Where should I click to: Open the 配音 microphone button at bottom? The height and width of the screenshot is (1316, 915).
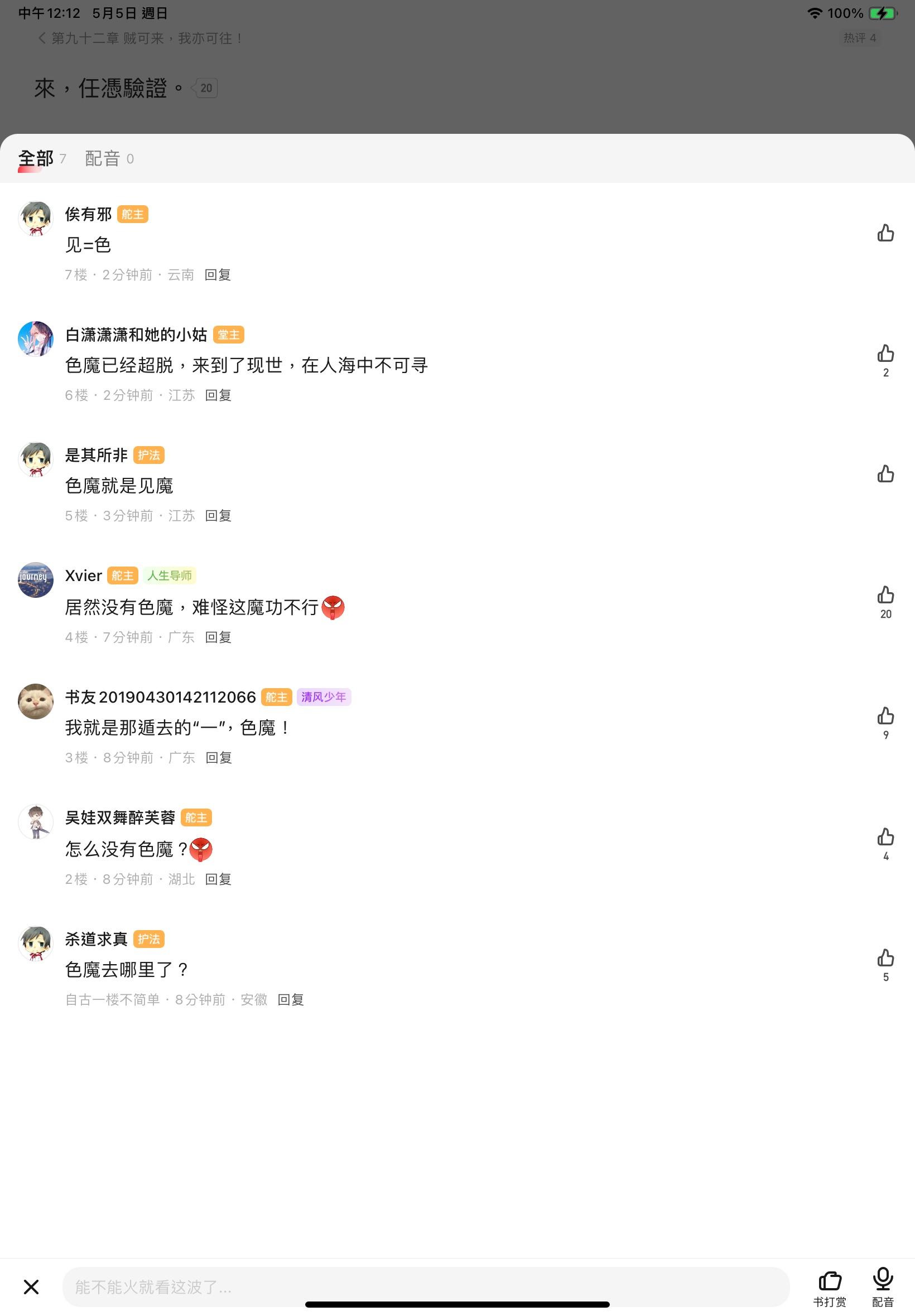coord(882,1287)
